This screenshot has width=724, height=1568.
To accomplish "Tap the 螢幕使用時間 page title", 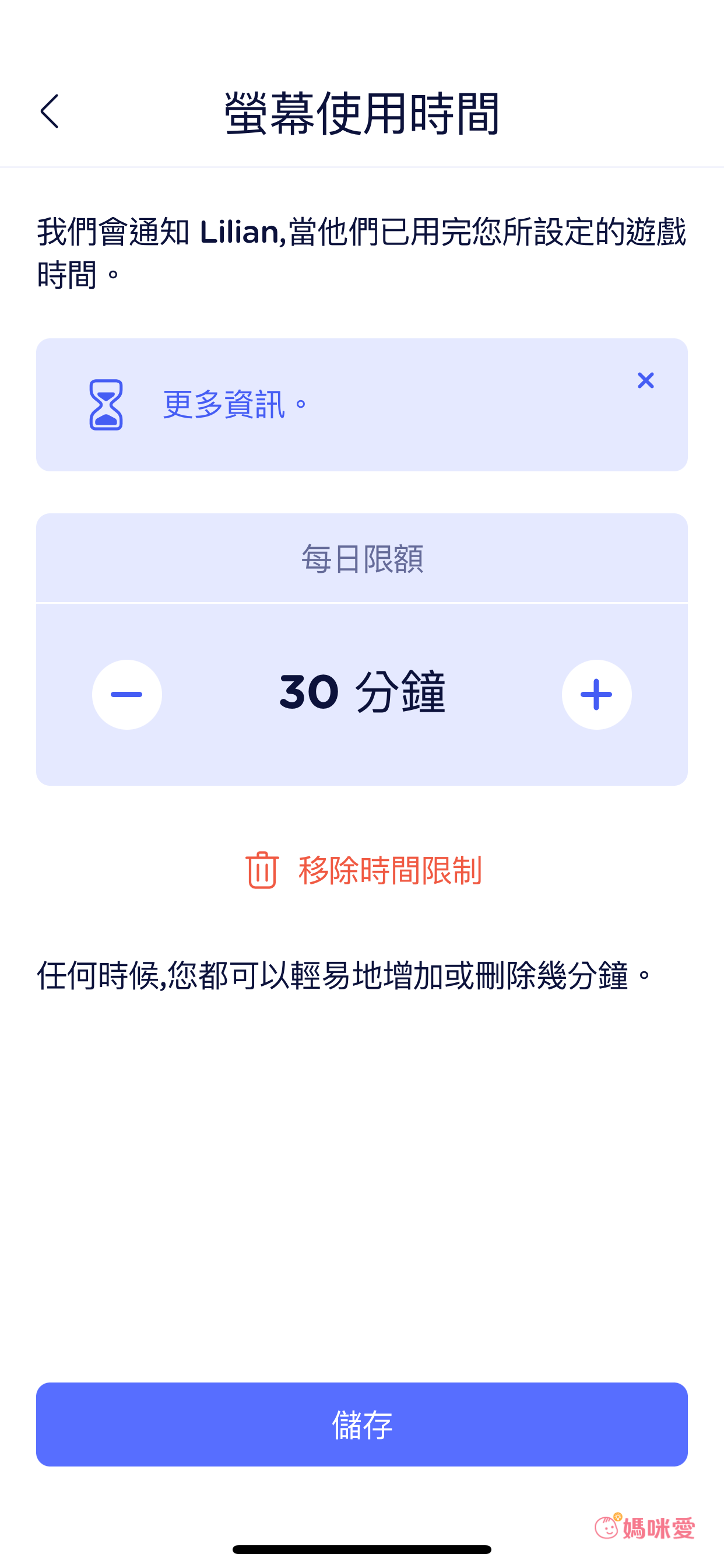I will (x=361, y=113).
